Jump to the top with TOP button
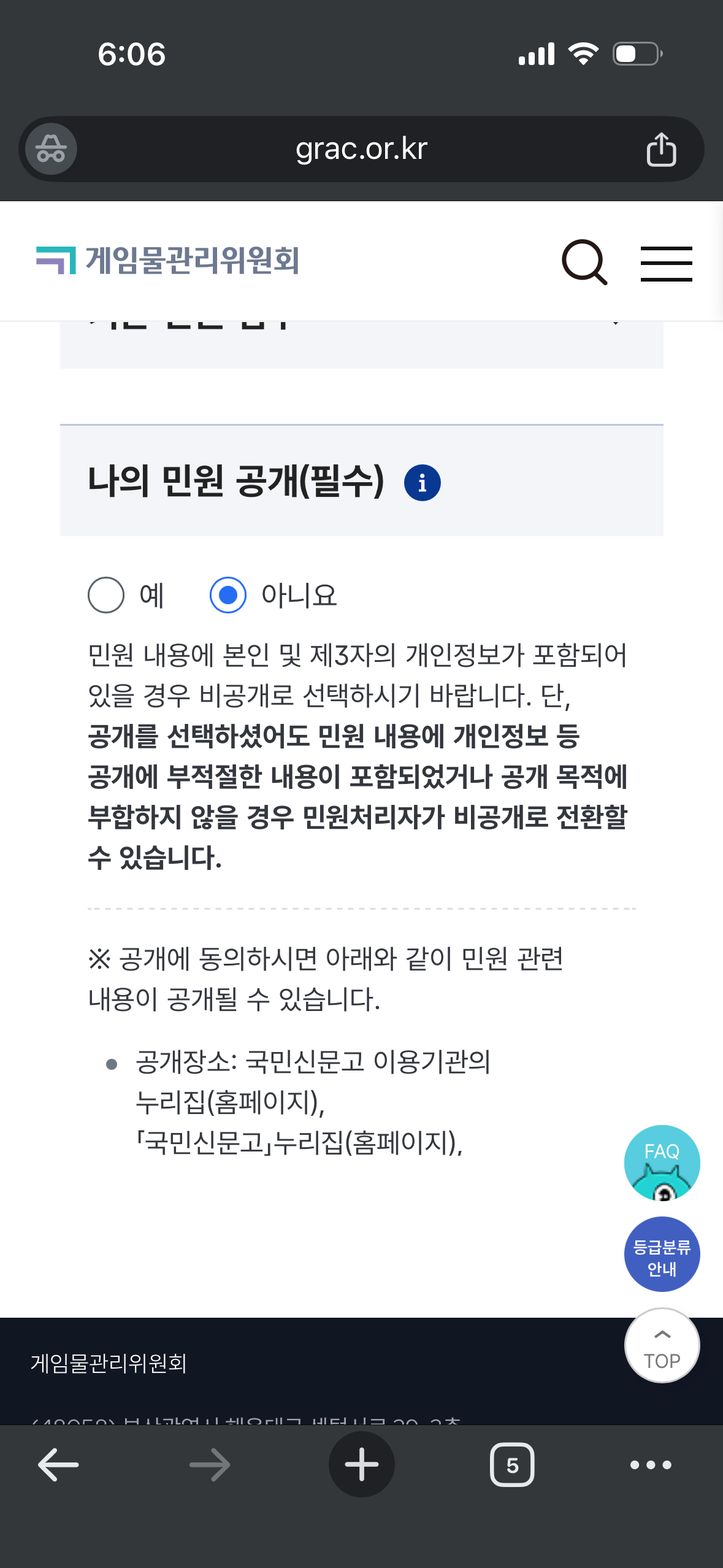723x1568 pixels. [662, 1345]
